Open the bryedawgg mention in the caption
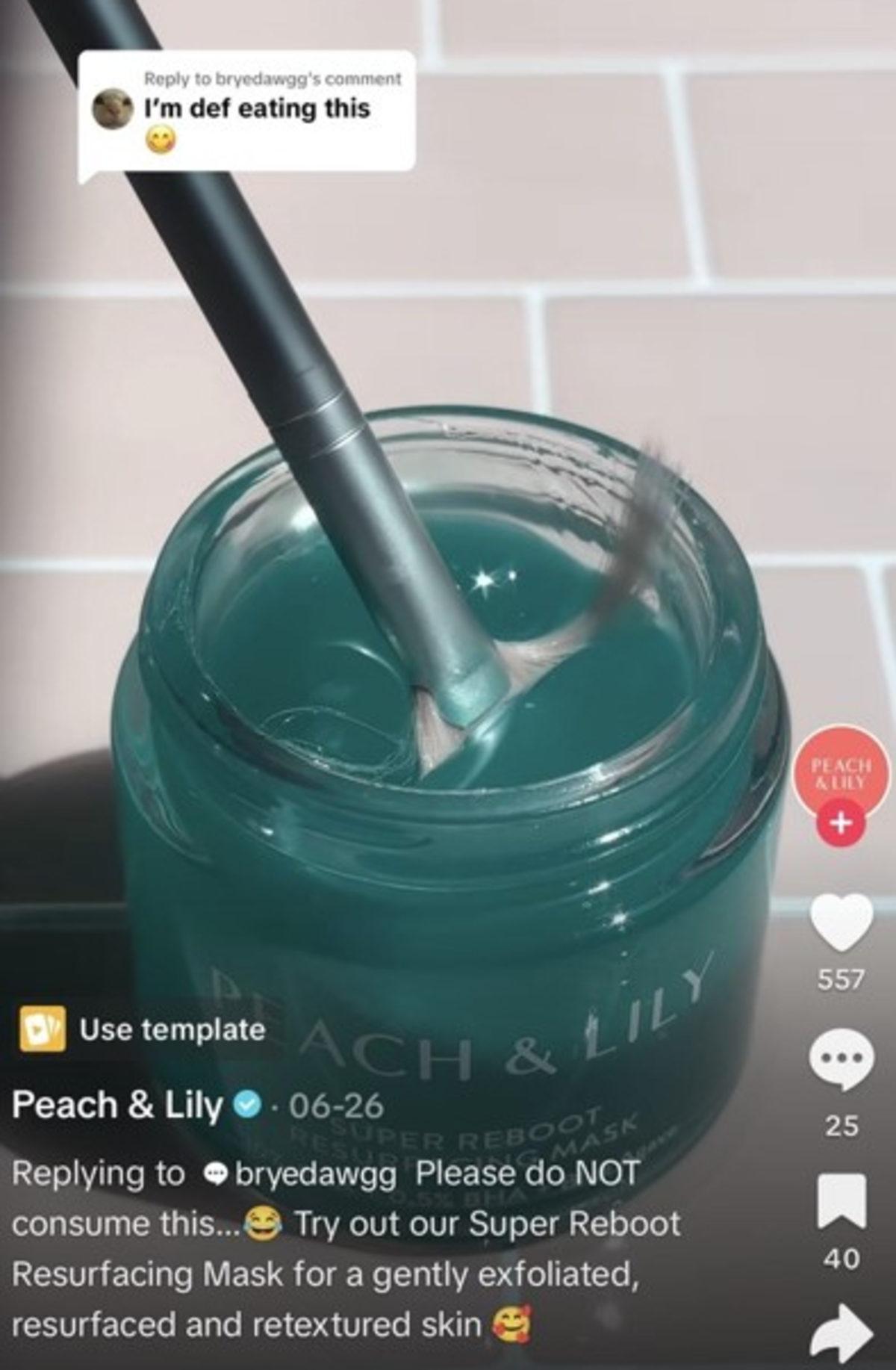The width and height of the screenshot is (896, 1370). tap(314, 1174)
